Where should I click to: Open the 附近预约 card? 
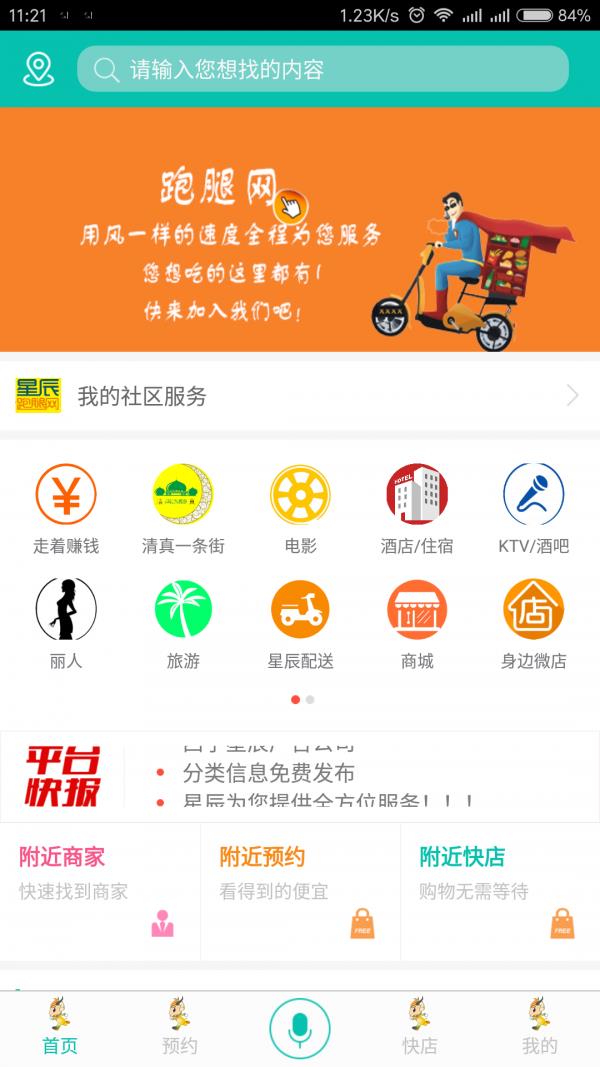click(x=300, y=890)
